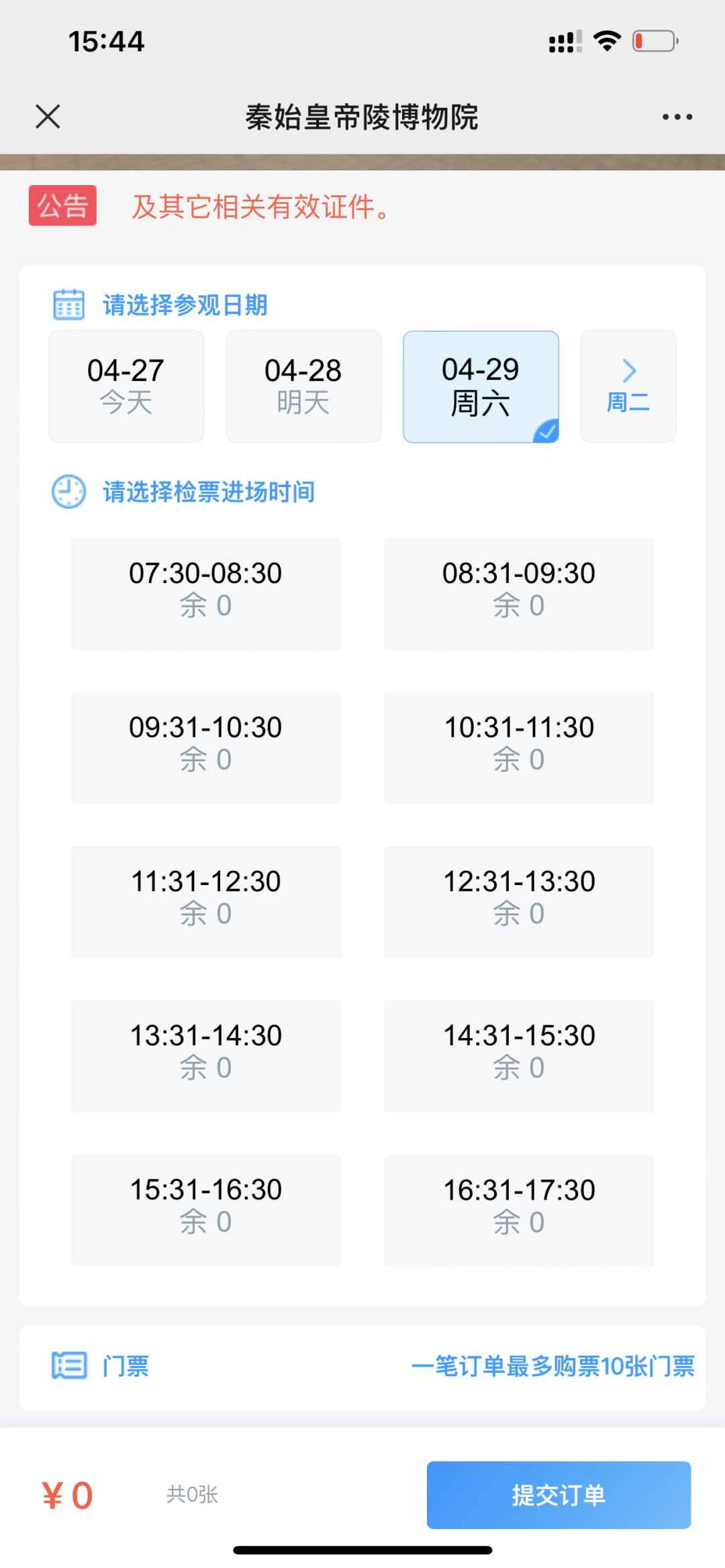Choose the 15:31-16:30 entry slot
Screen dimensions: 725x1568
click(x=205, y=1210)
